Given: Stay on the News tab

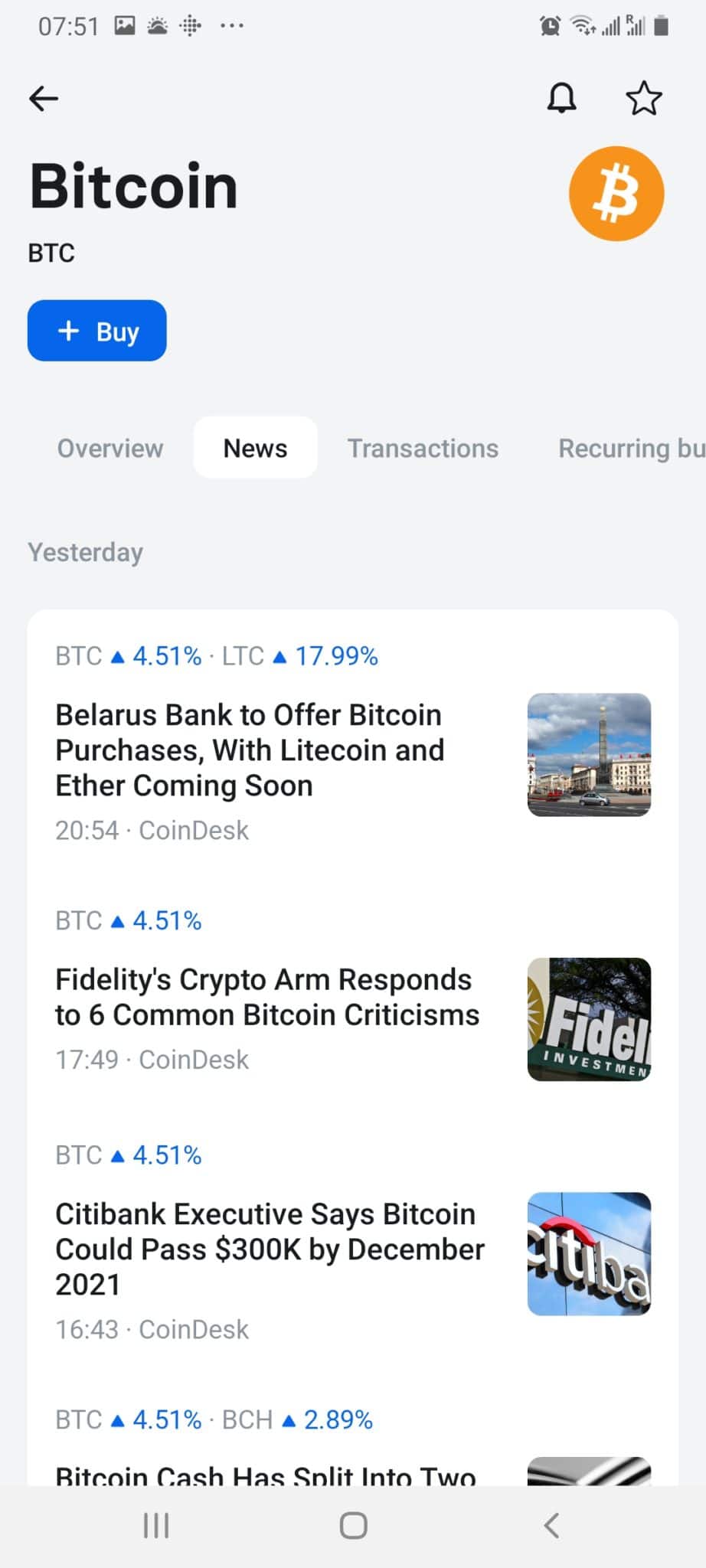Looking at the screenshot, I should coord(255,448).
